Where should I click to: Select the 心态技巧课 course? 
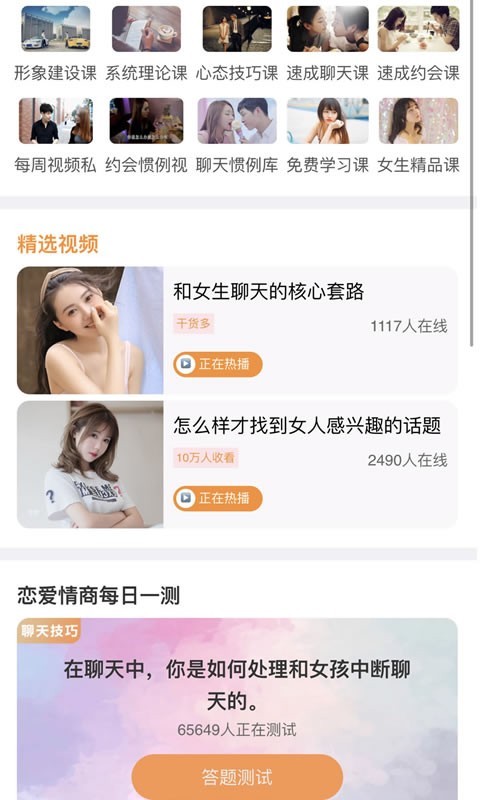click(x=237, y=44)
